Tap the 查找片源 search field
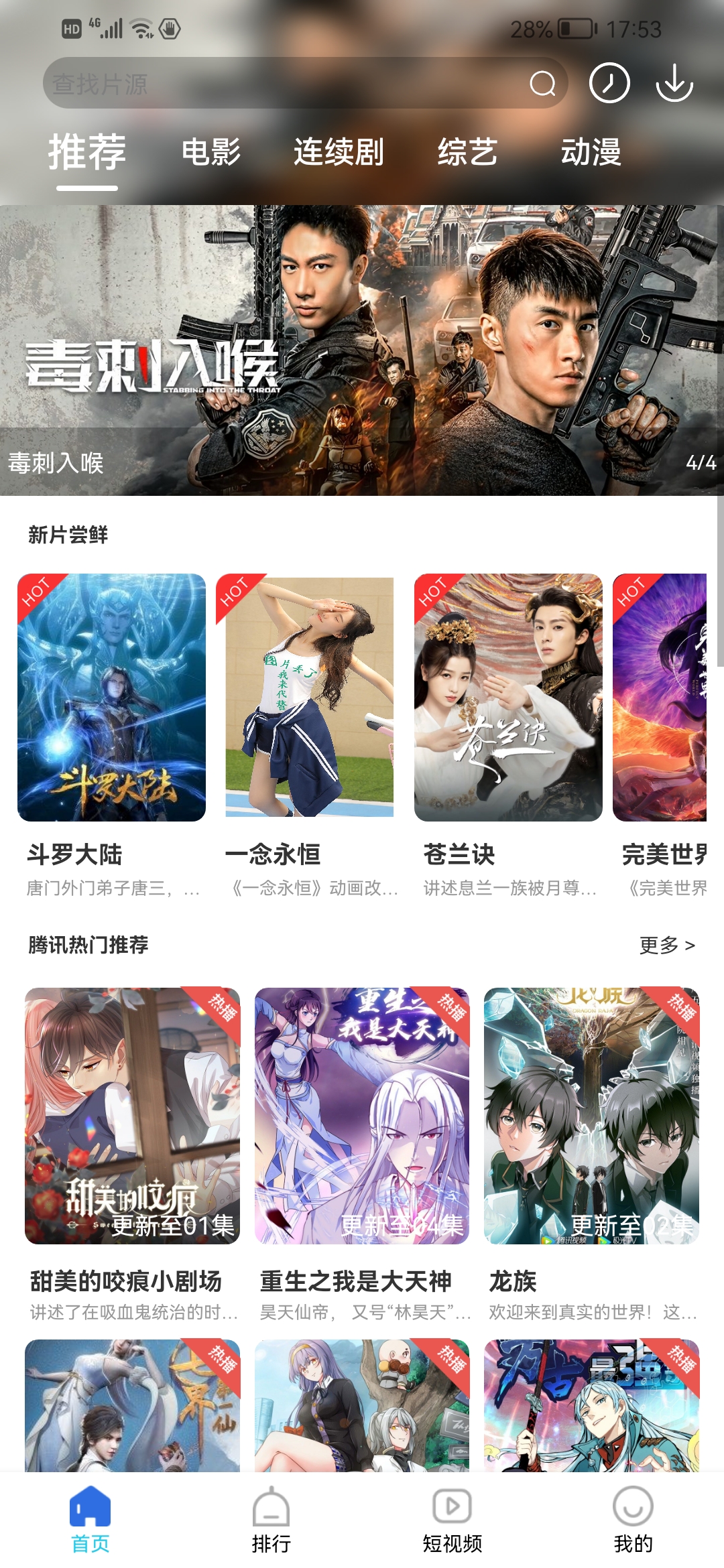The width and height of the screenshot is (724, 1568). tap(282, 84)
